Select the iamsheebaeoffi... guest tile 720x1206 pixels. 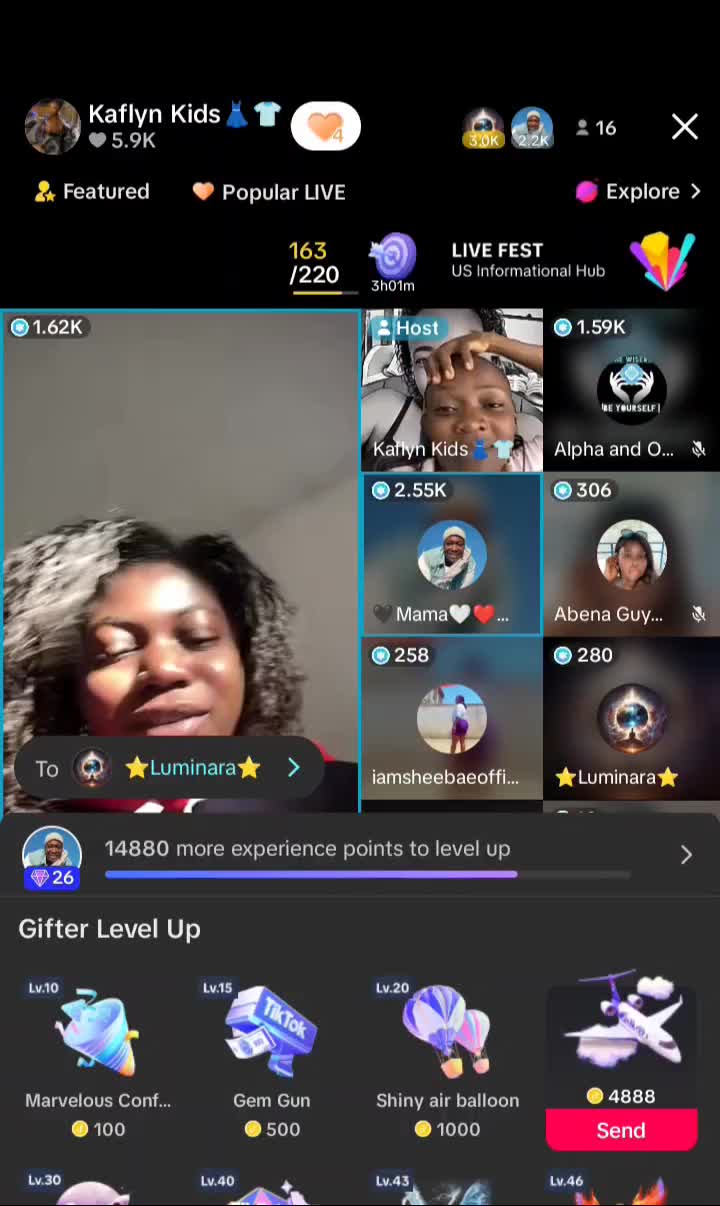click(452, 719)
